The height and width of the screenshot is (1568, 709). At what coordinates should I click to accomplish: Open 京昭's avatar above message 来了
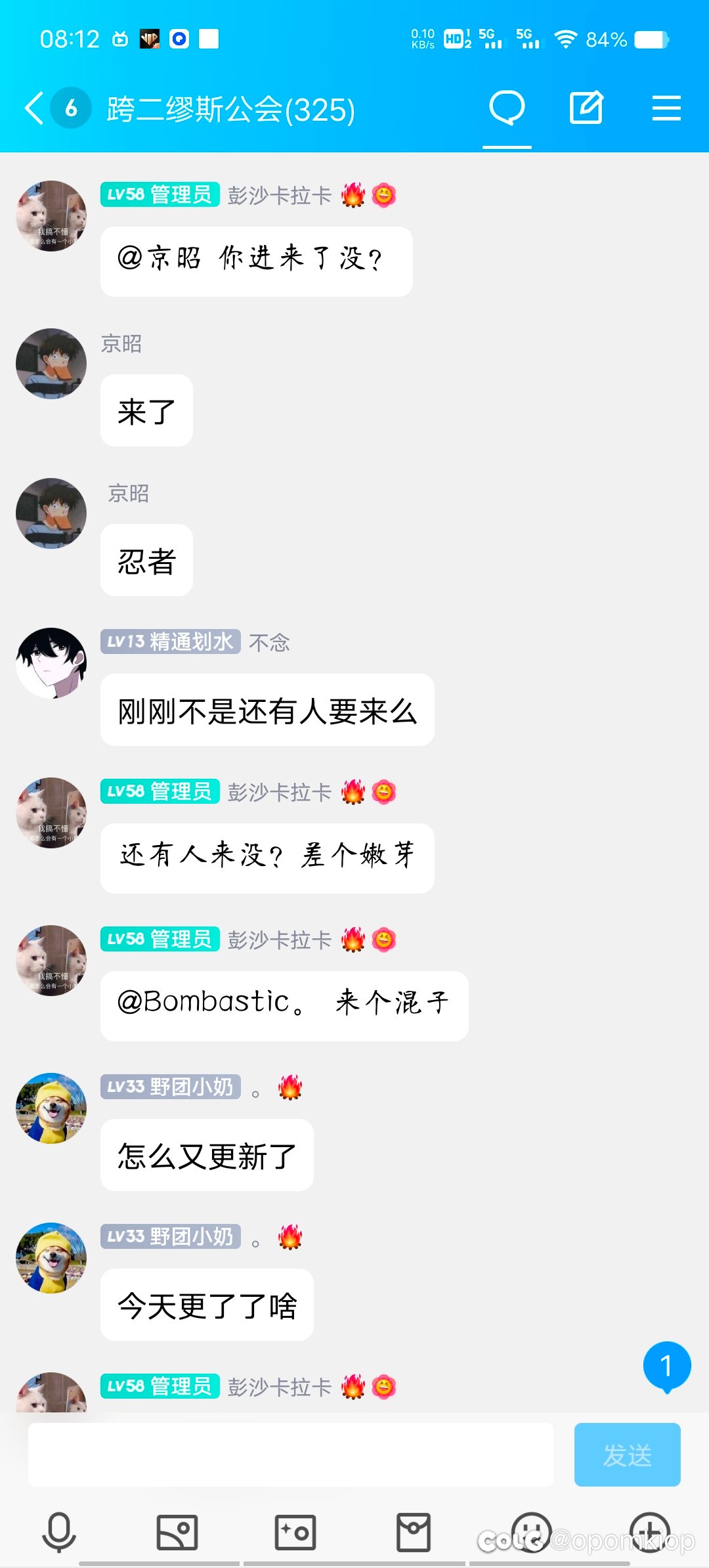(x=51, y=364)
